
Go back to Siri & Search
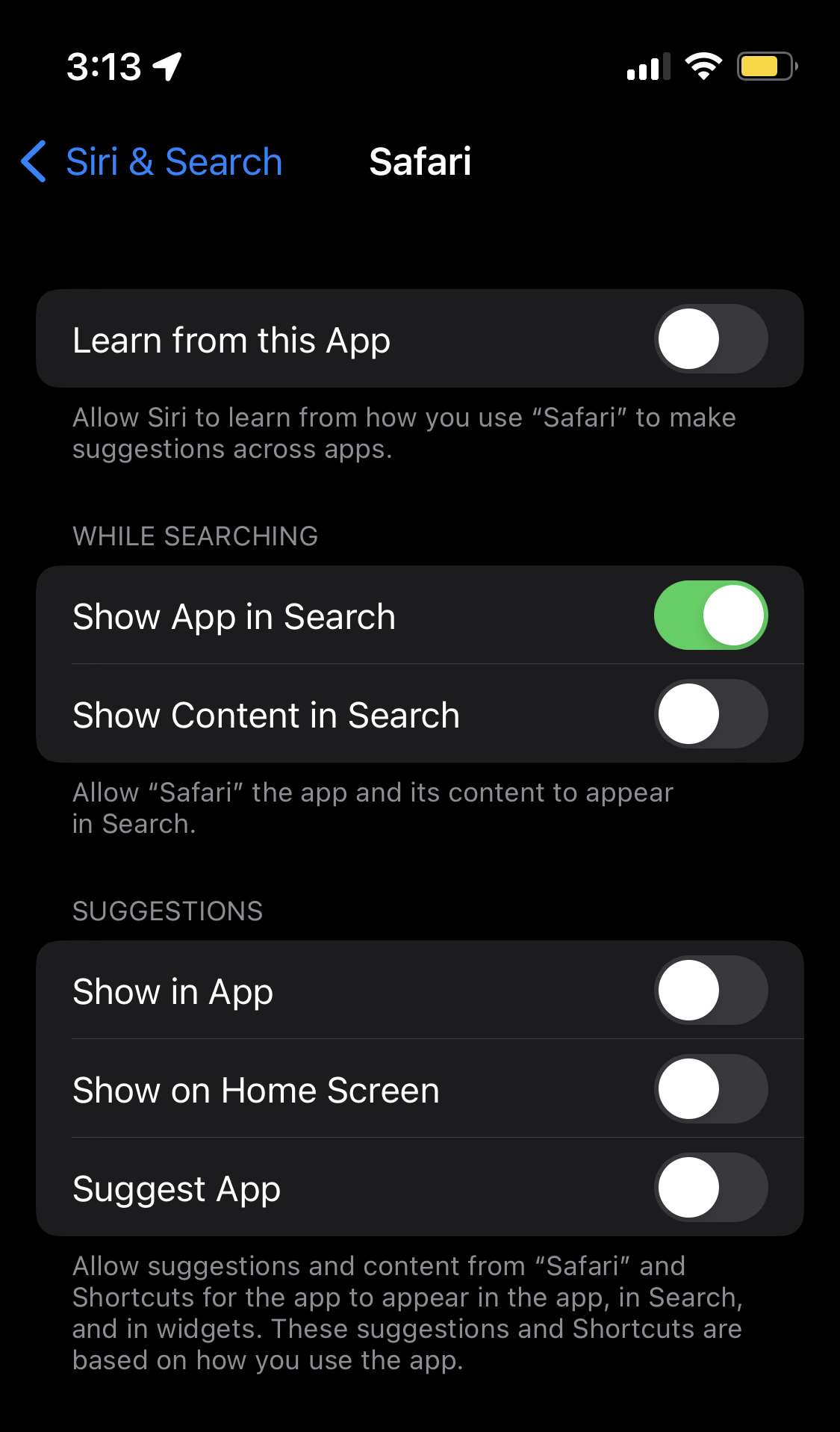pyautogui.click(x=152, y=161)
